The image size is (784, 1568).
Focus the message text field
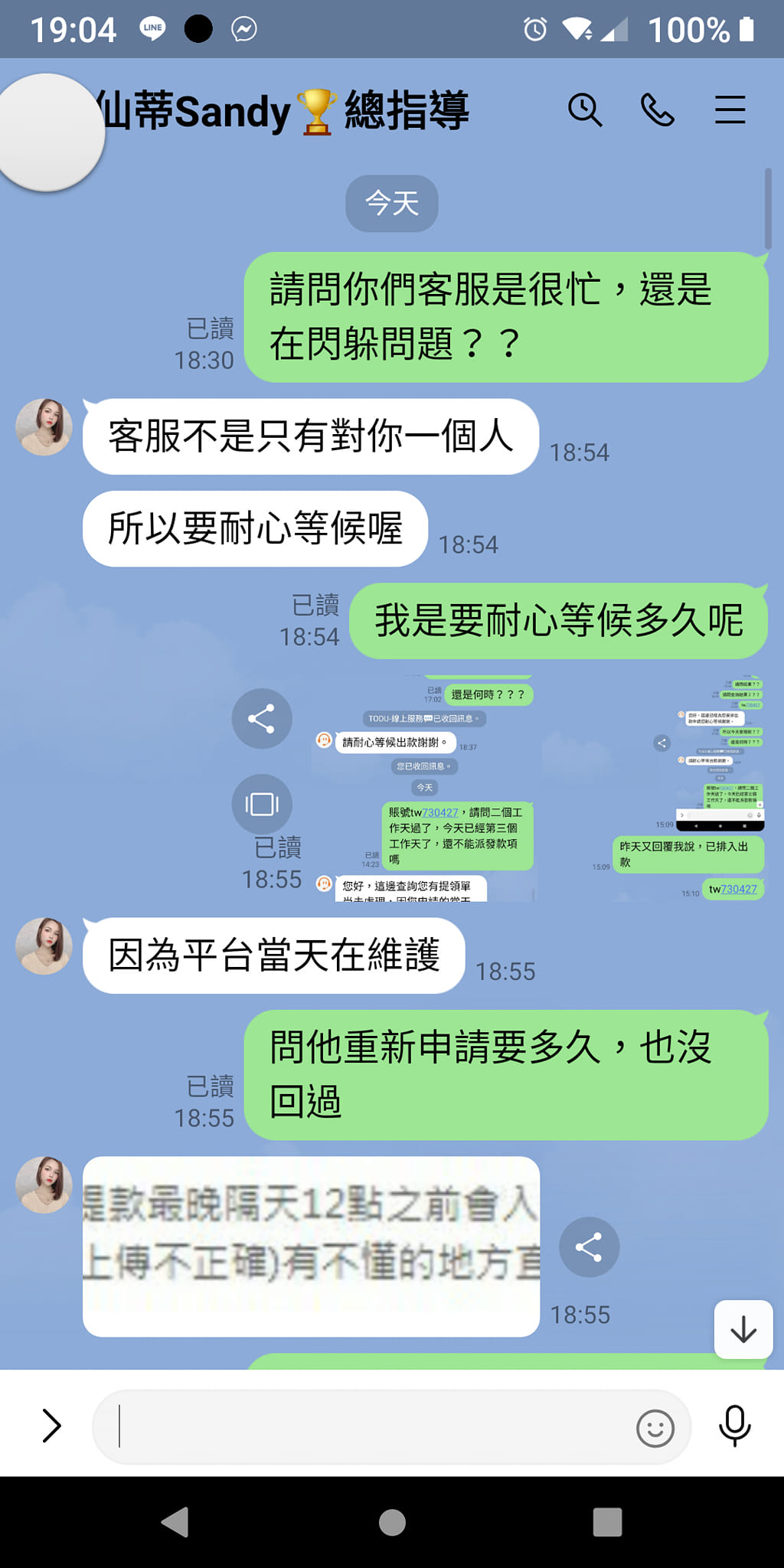tap(367, 1427)
